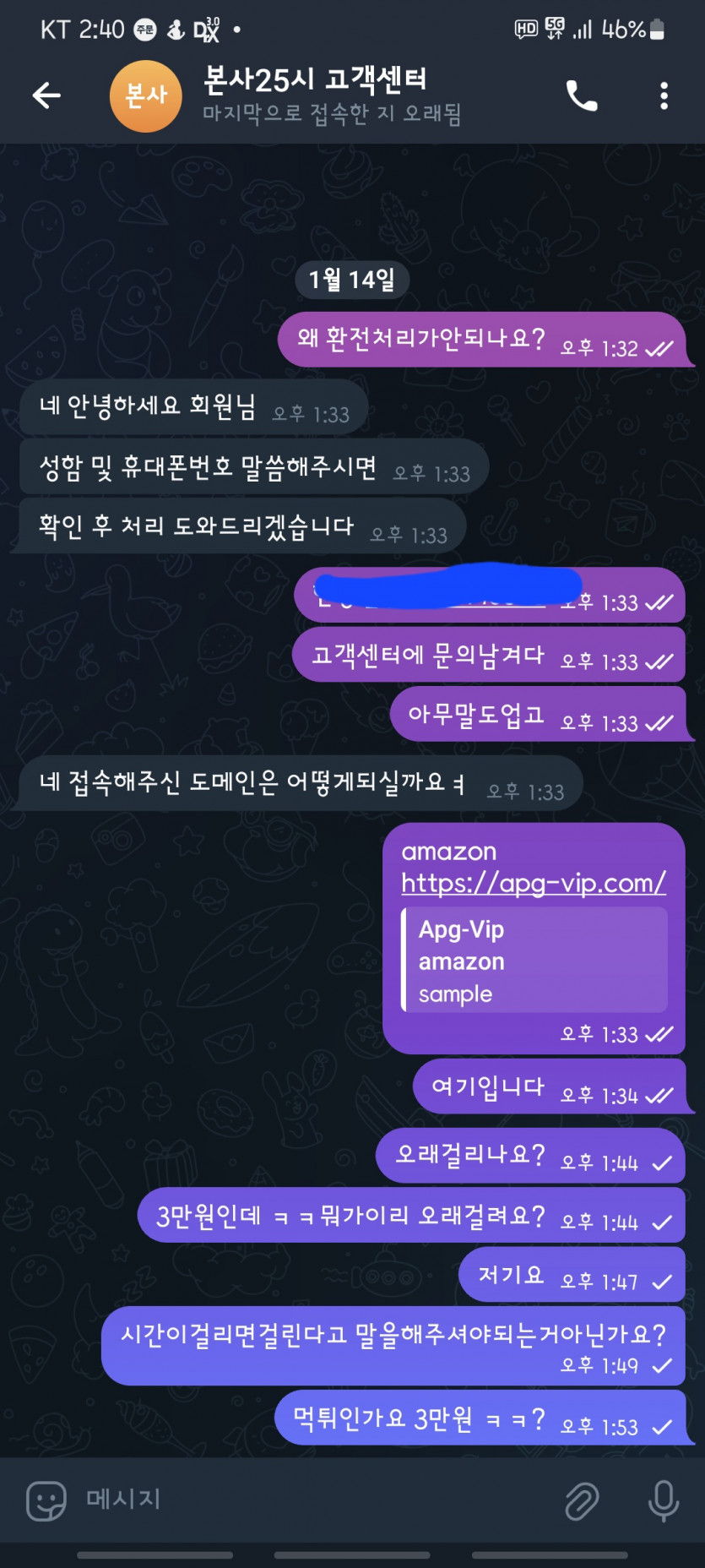
Task: Open the Apg-Vip amazon link preview card
Action: click(x=534, y=961)
